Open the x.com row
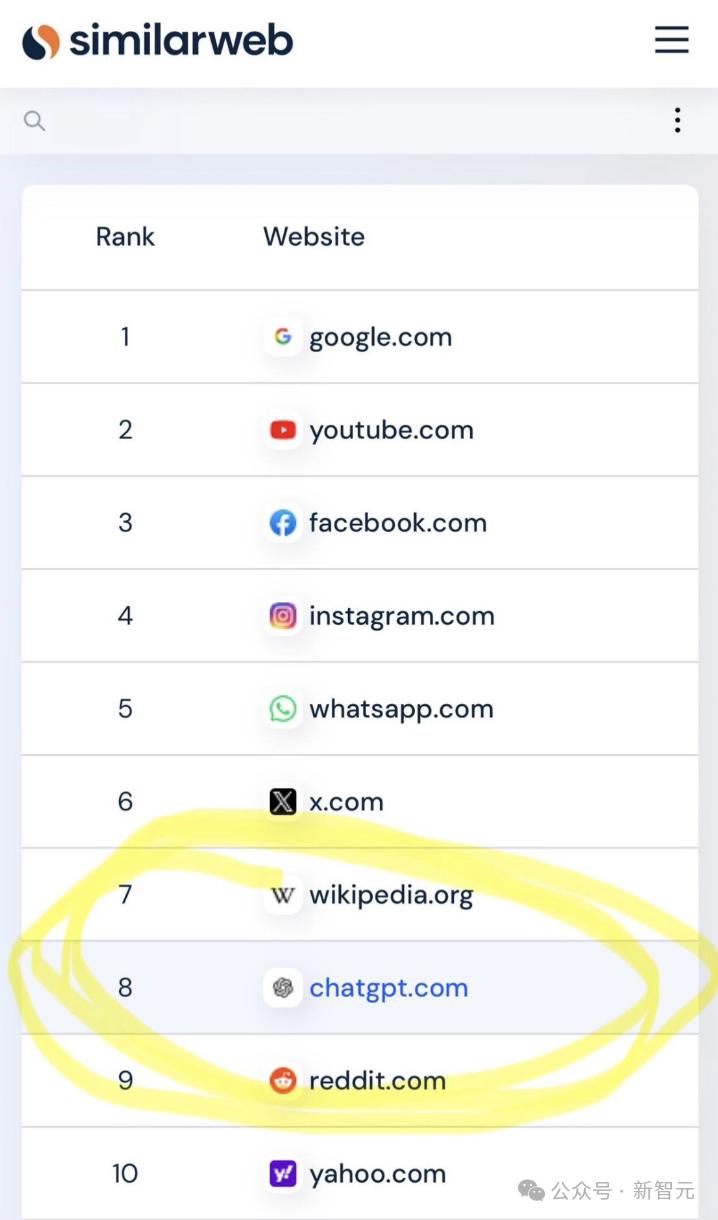The image size is (718, 1220). (x=360, y=802)
